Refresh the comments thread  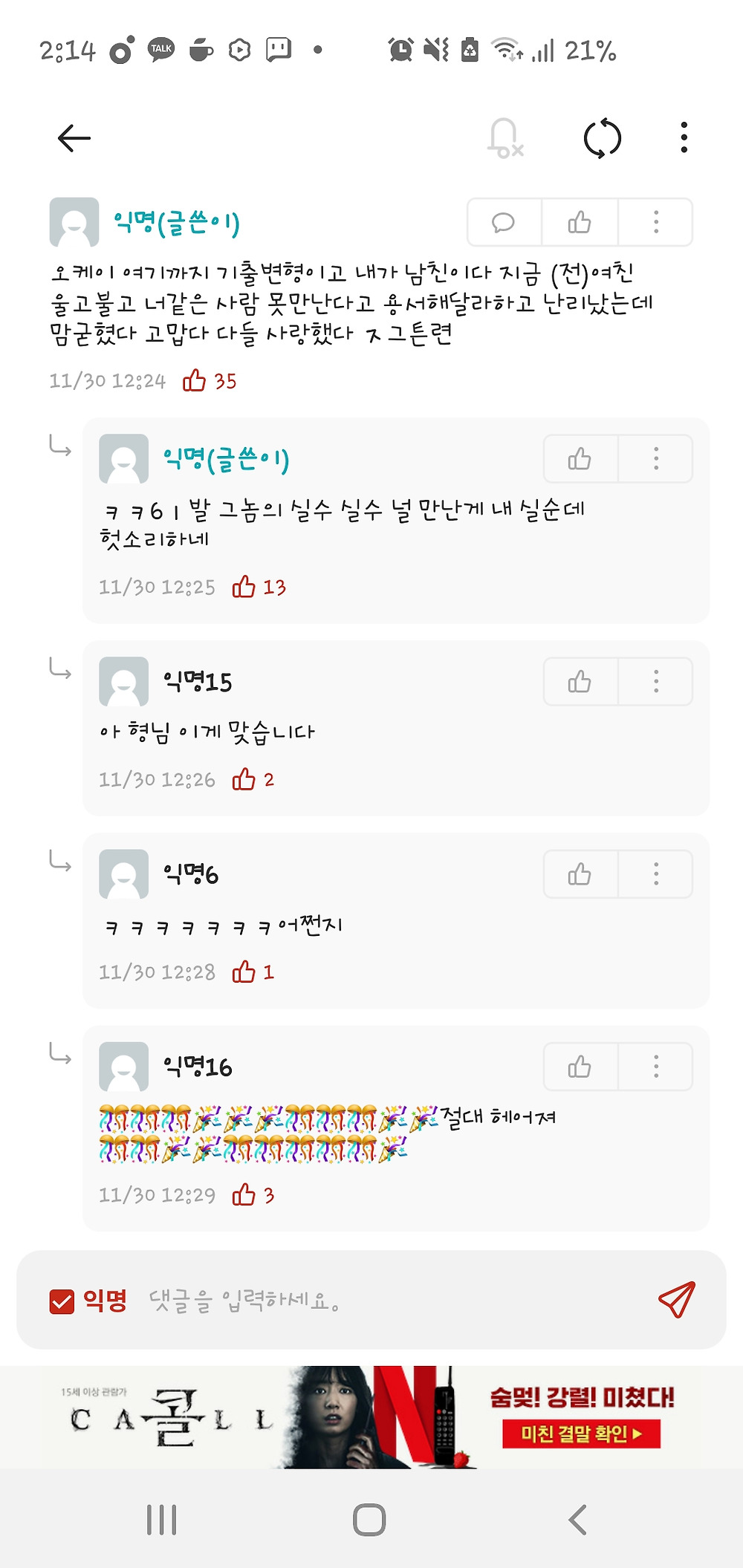click(602, 138)
